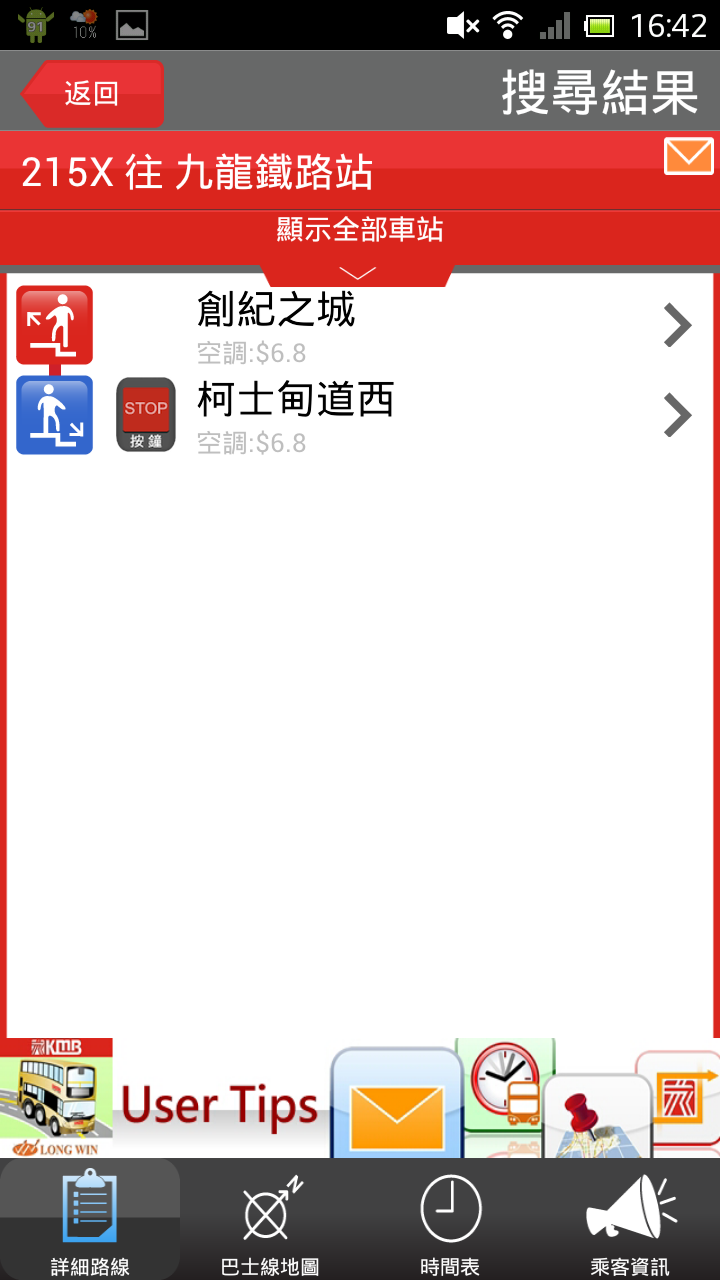Tap the 返回 back button

92,94
